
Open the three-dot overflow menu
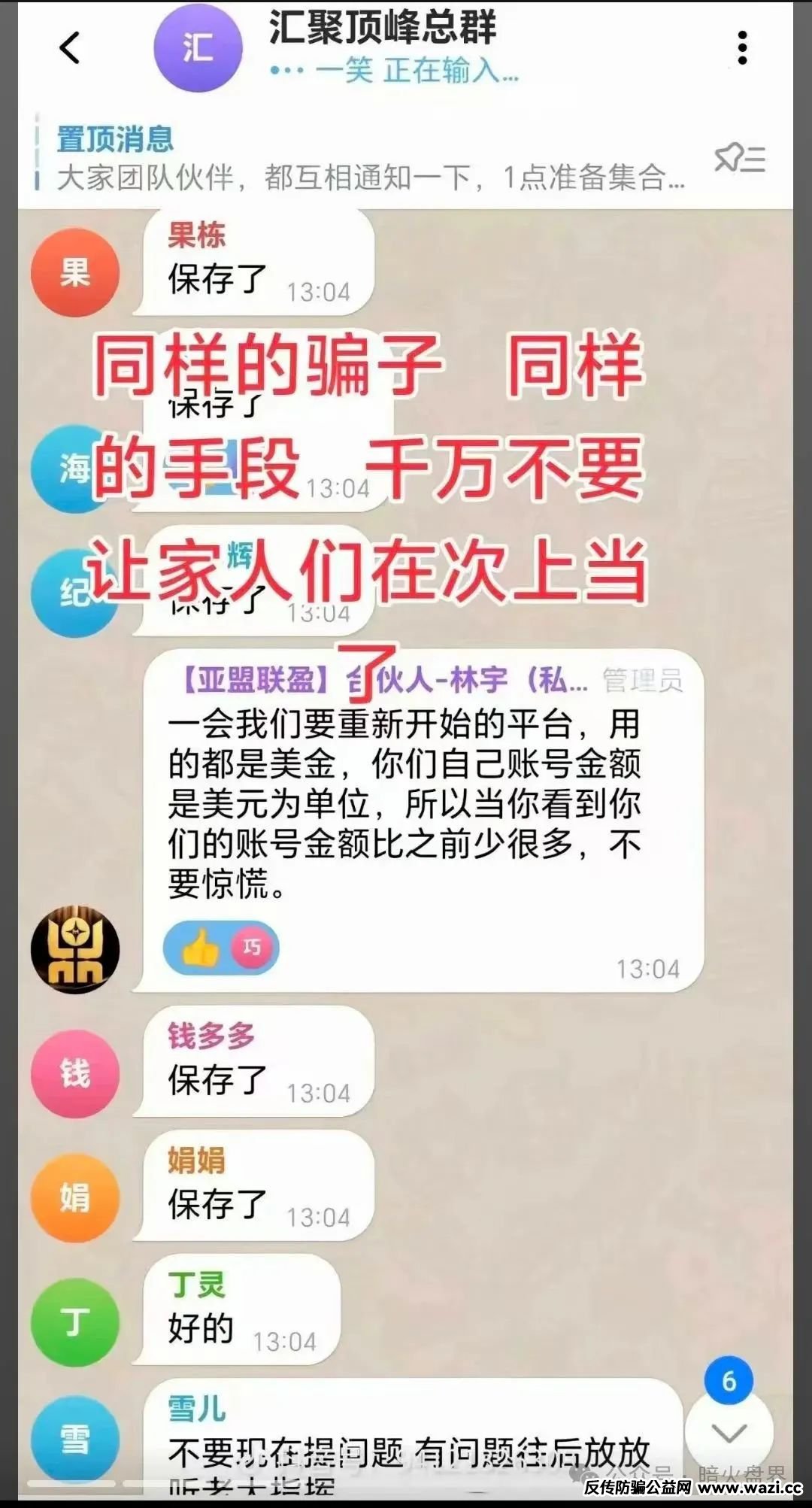coord(742,48)
